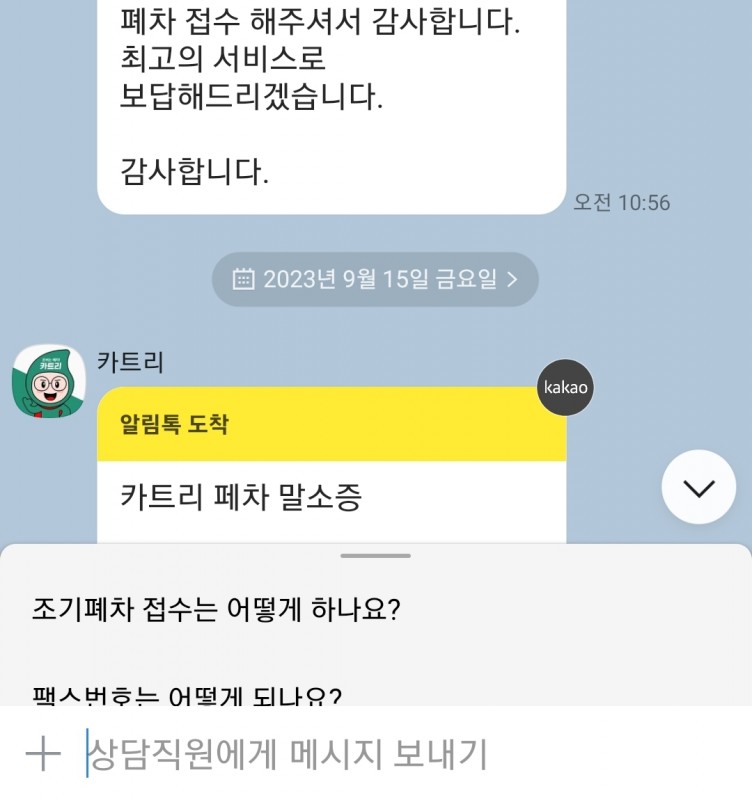Open the 2023년 9월 15일 date picker
The image size is (752, 800).
(375, 279)
